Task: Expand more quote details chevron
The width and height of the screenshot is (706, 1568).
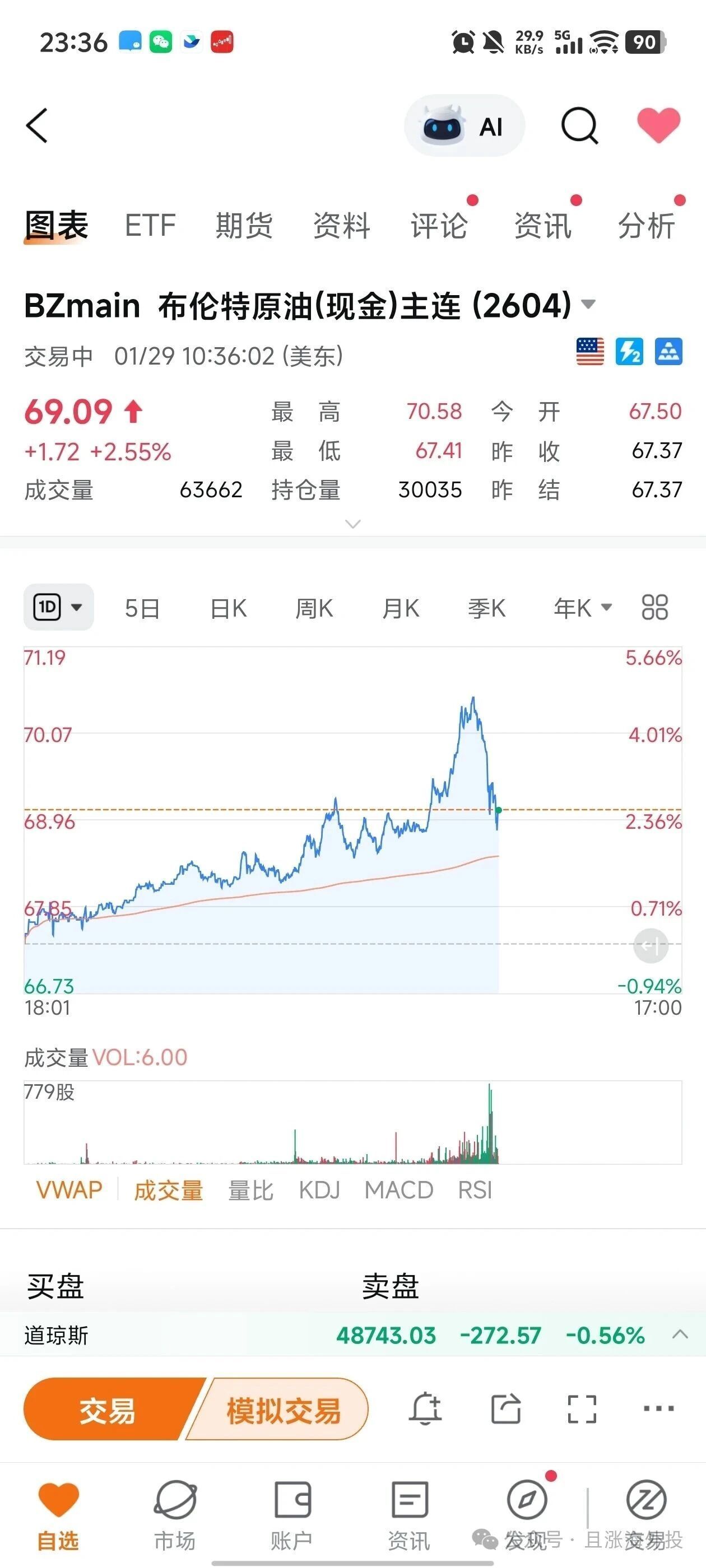Action: click(352, 524)
